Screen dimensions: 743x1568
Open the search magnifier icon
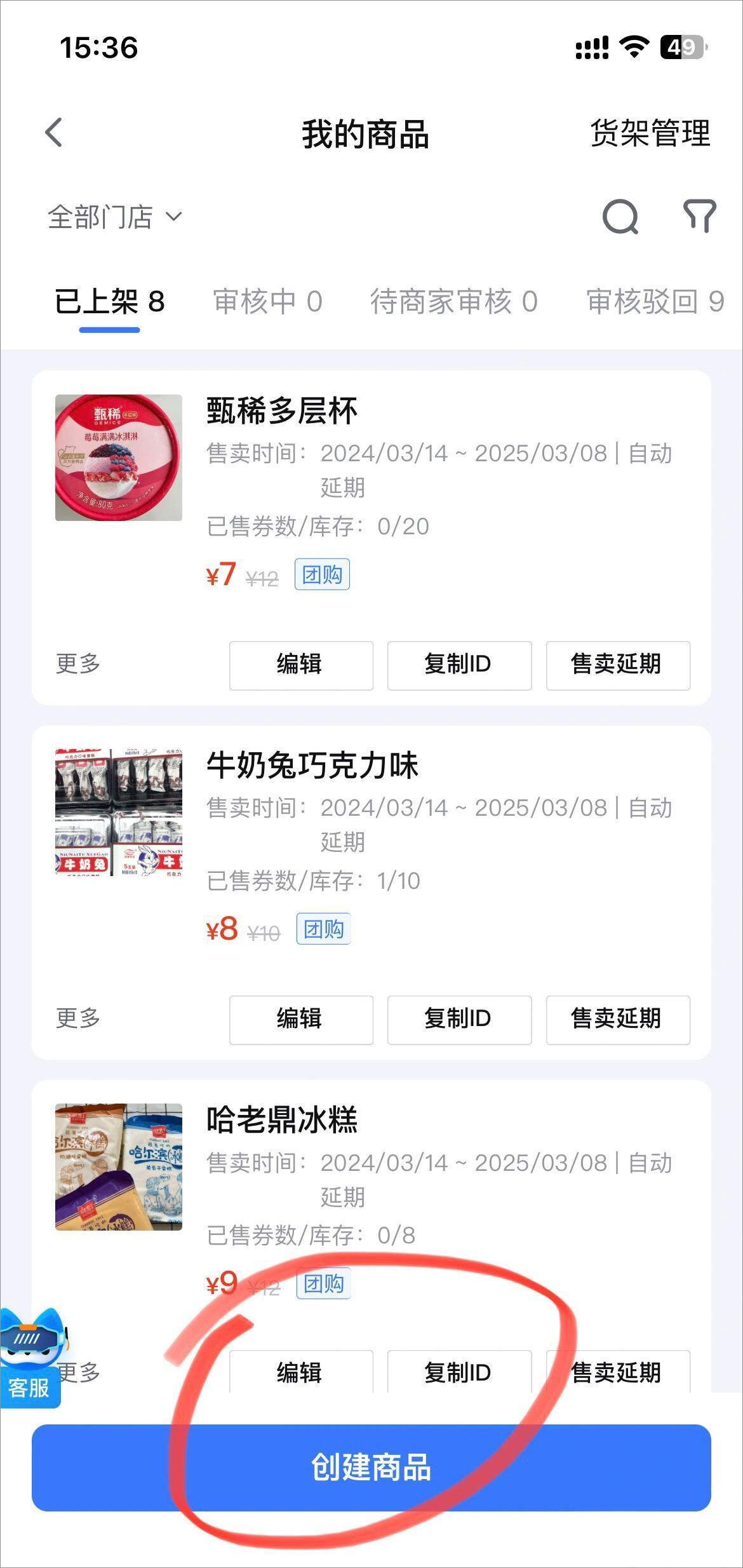coord(620,217)
